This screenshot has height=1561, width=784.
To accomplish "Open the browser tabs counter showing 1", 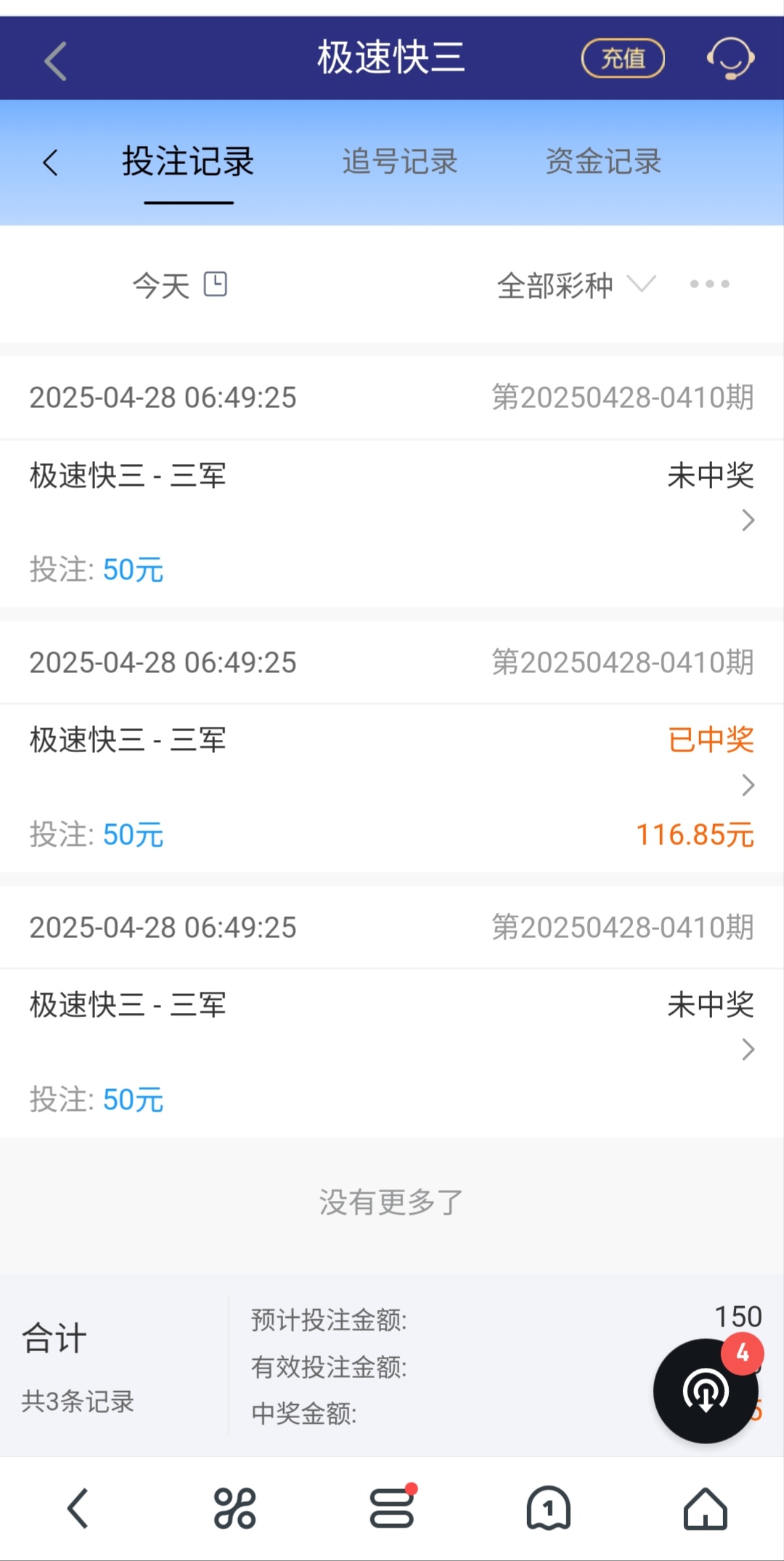I will tap(548, 1509).
